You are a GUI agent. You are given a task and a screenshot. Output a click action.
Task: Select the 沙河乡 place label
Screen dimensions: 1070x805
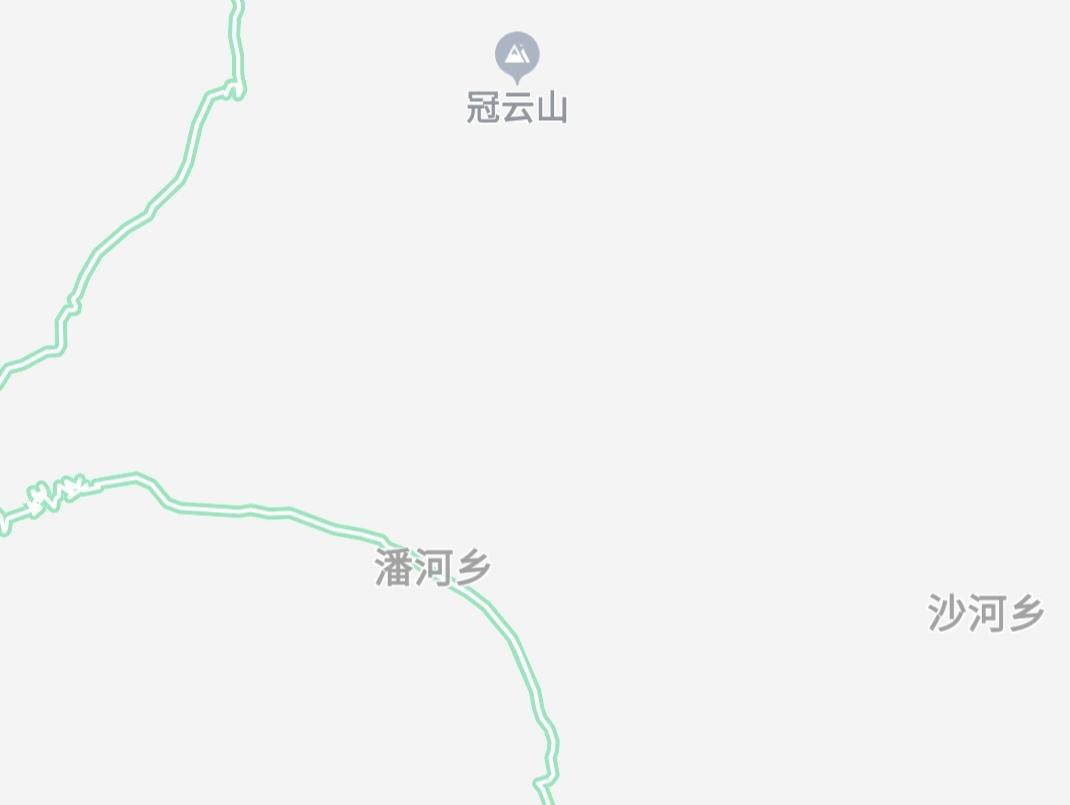[986, 612]
